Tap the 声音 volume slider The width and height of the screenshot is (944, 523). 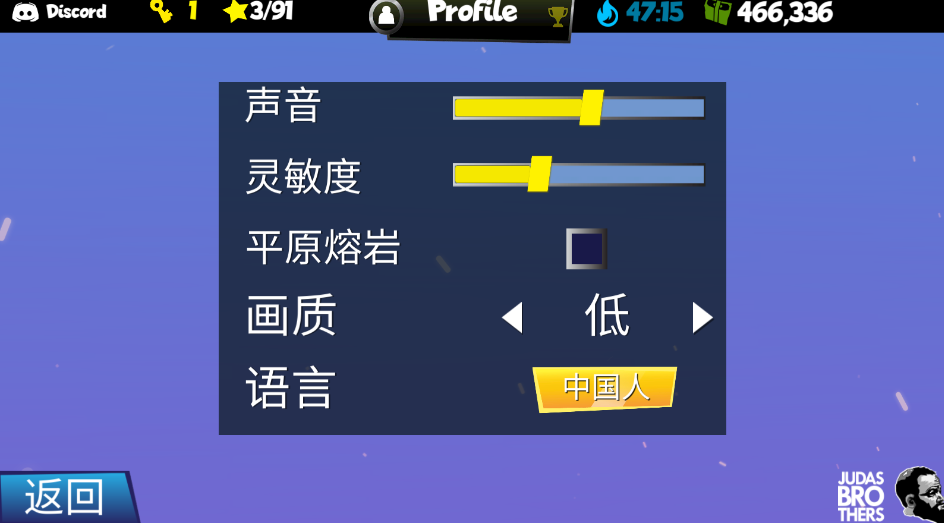[x=579, y=108]
